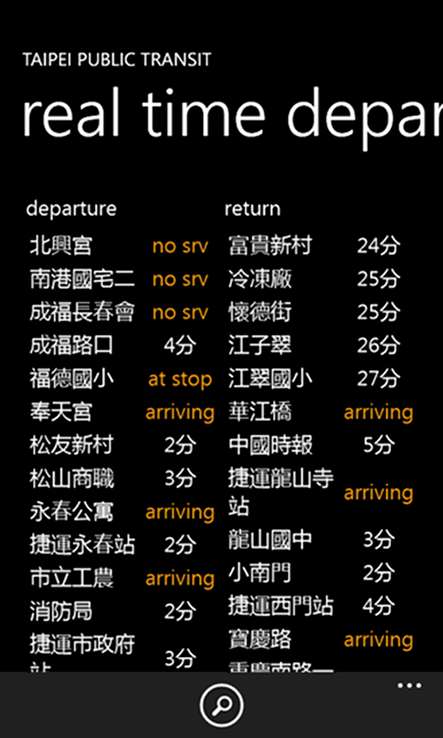Select return stop 江子翠
This screenshot has width=443, height=738.
(x=320, y=345)
